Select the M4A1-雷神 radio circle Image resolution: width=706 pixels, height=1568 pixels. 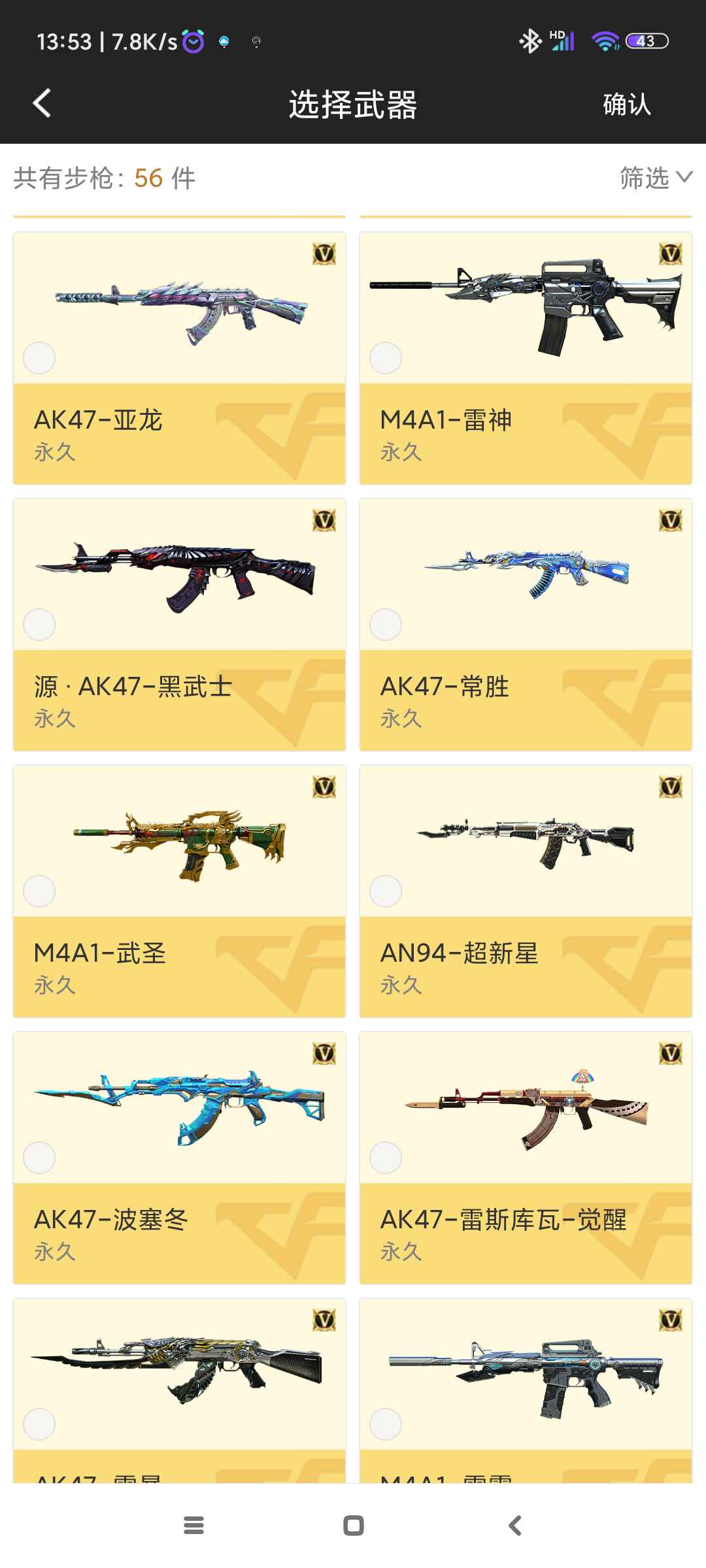pyautogui.click(x=386, y=358)
